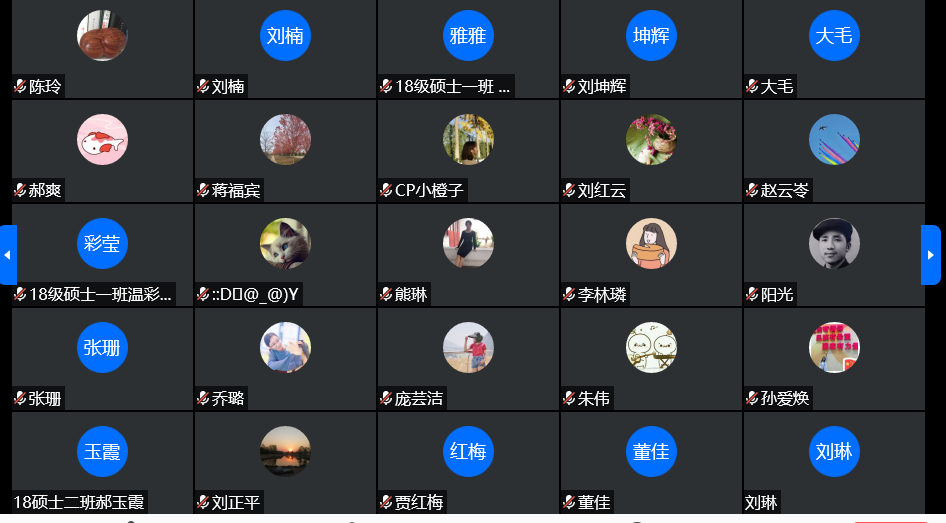Select CP小橙子's participant tile

468,151
